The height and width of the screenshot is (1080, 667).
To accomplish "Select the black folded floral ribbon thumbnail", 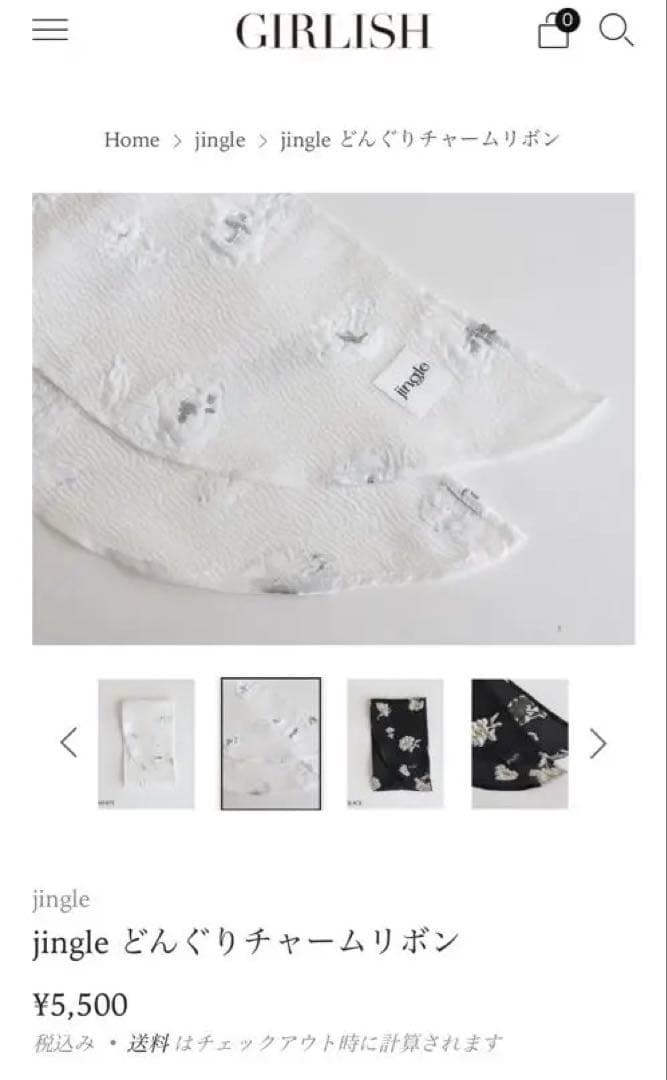I will (x=395, y=743).
